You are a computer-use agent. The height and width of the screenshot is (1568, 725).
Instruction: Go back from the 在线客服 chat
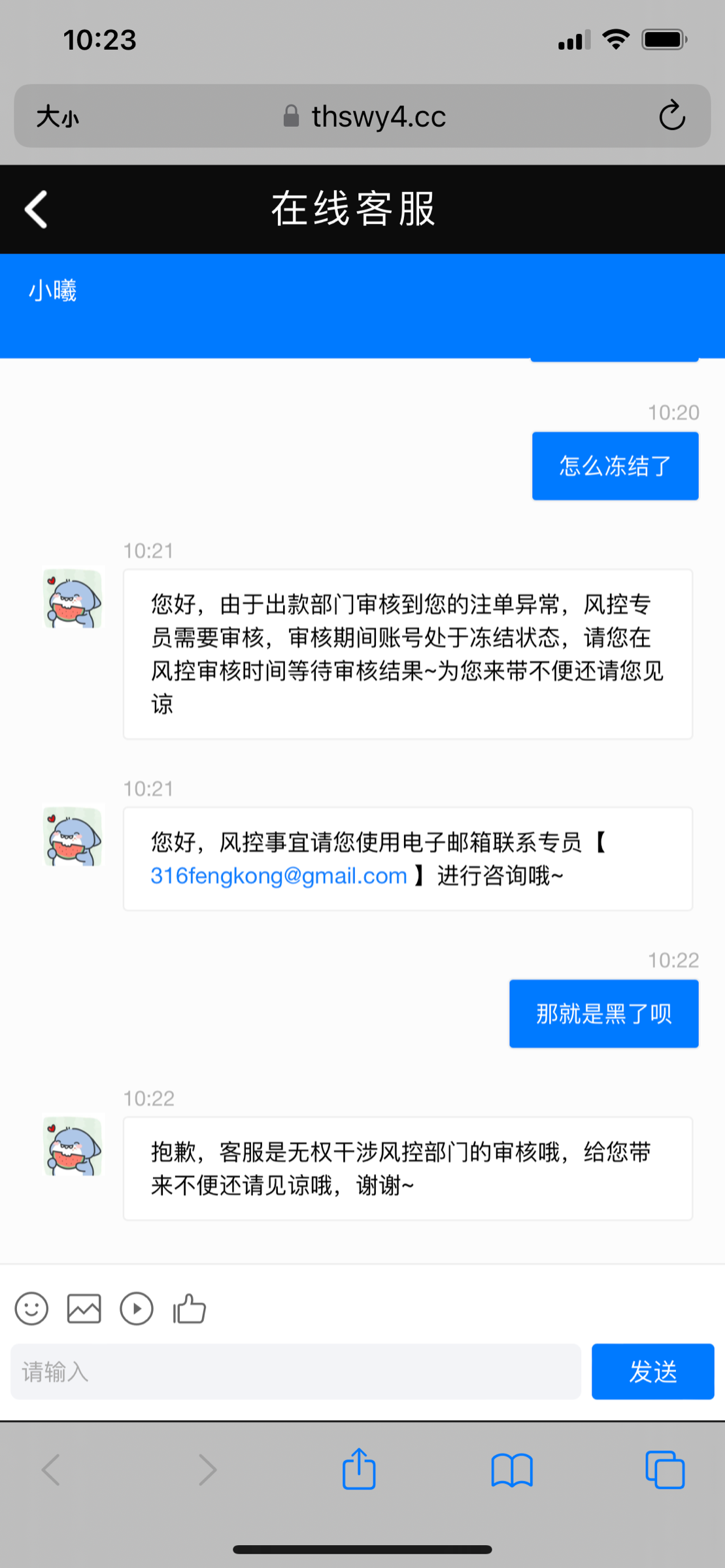pyautogui.click(x=36, y=210)
